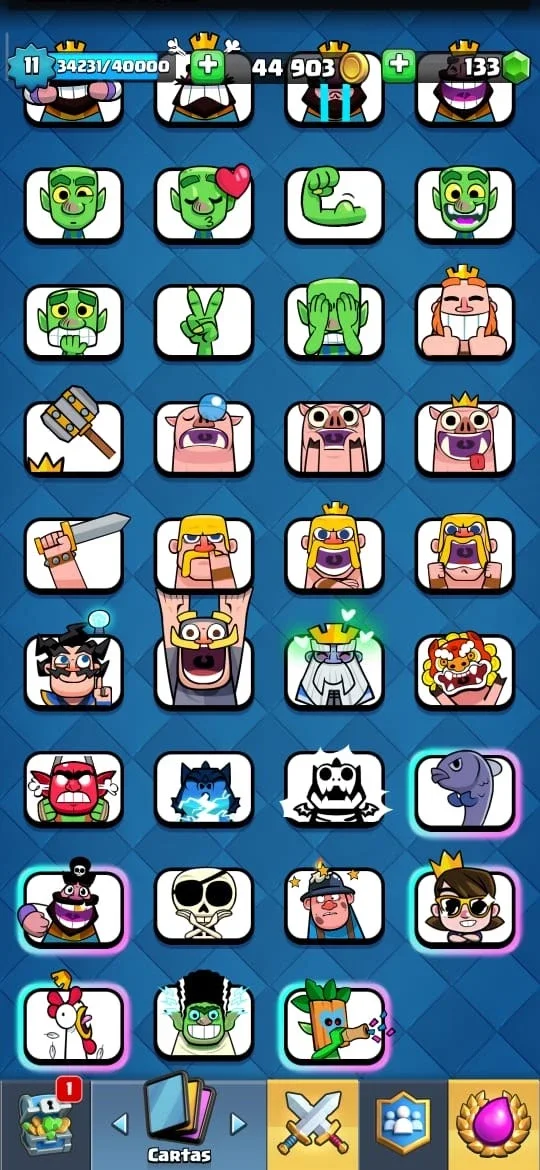Open the shop chest tab
The image size is (540, 1170).
point(45,1124)
